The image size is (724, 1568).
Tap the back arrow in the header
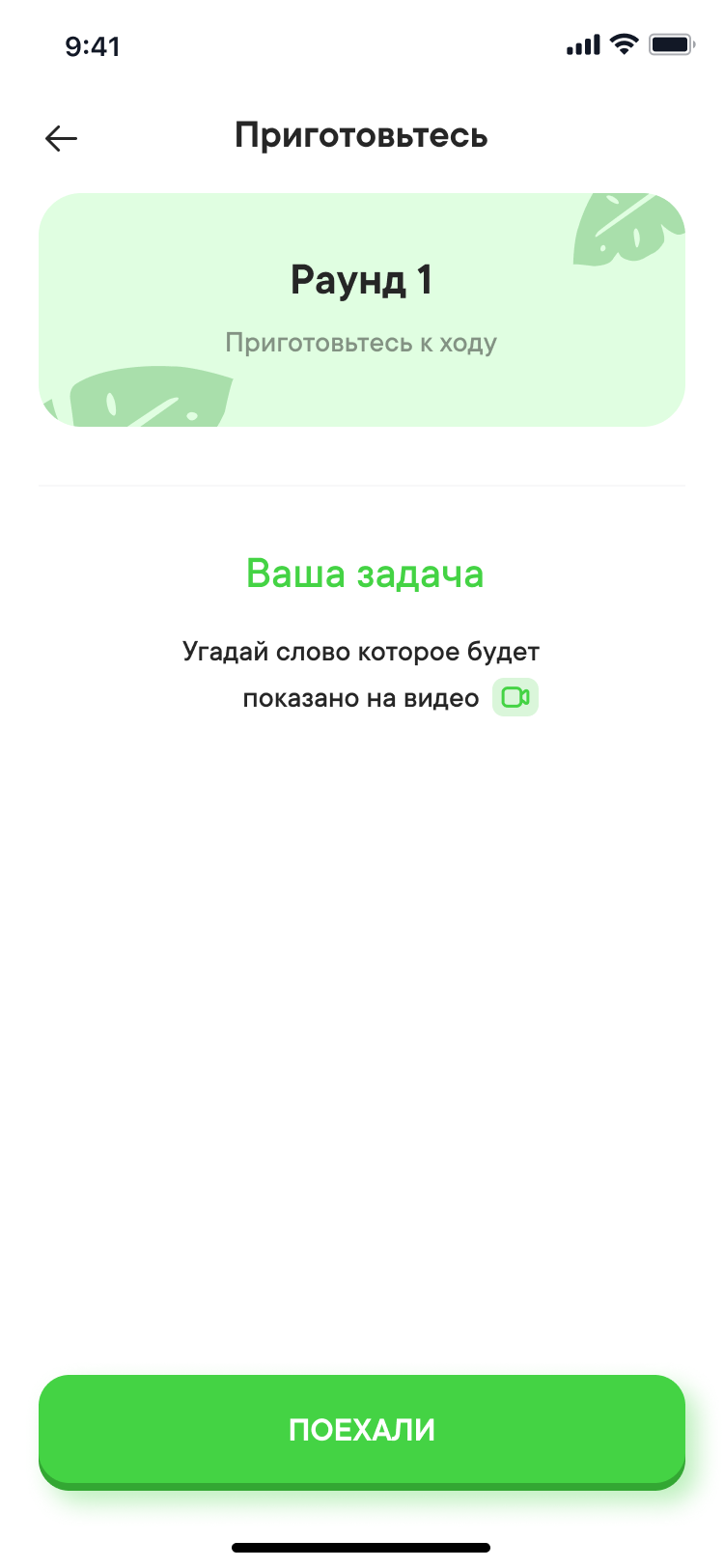[x=61, y=138]
